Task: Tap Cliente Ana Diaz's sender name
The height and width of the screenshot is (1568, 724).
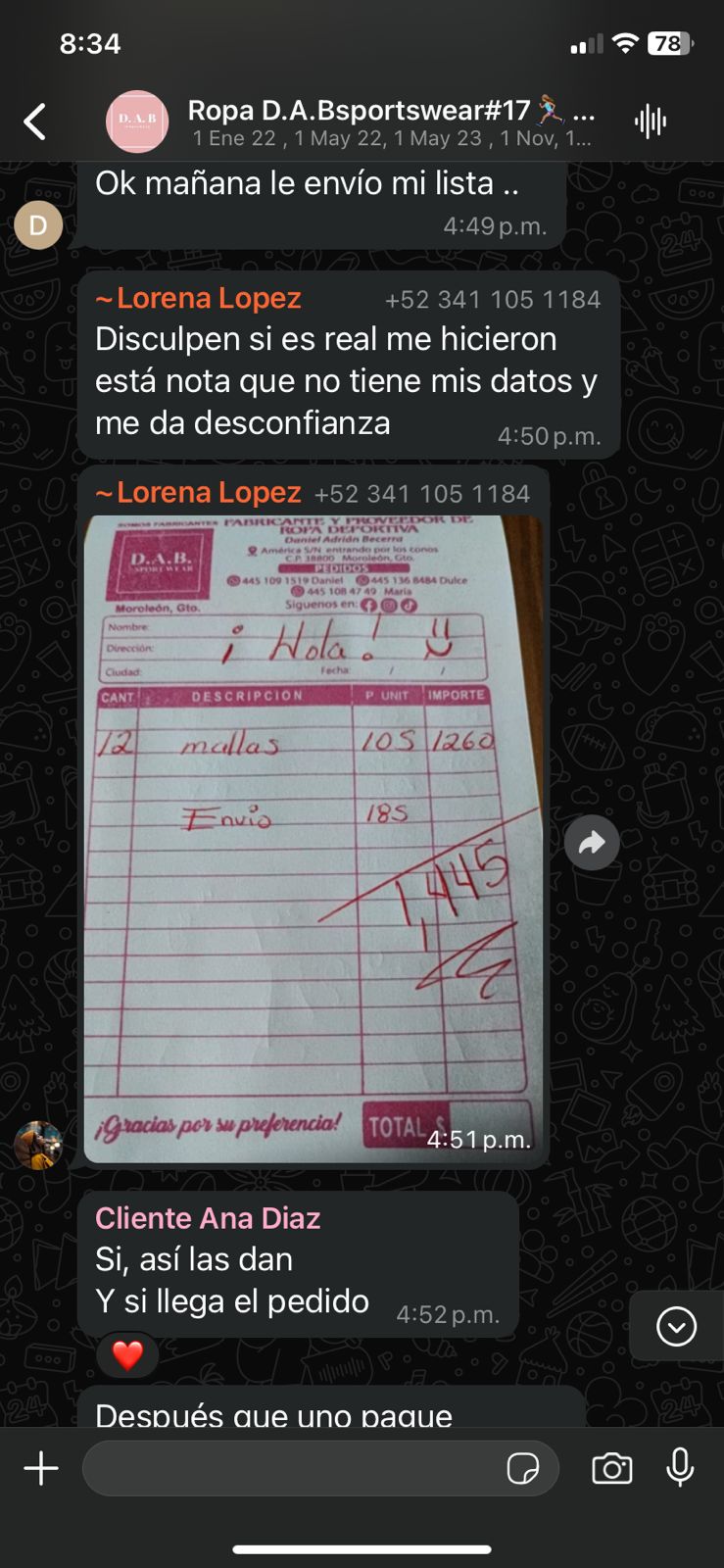Action: point(208,1218)
